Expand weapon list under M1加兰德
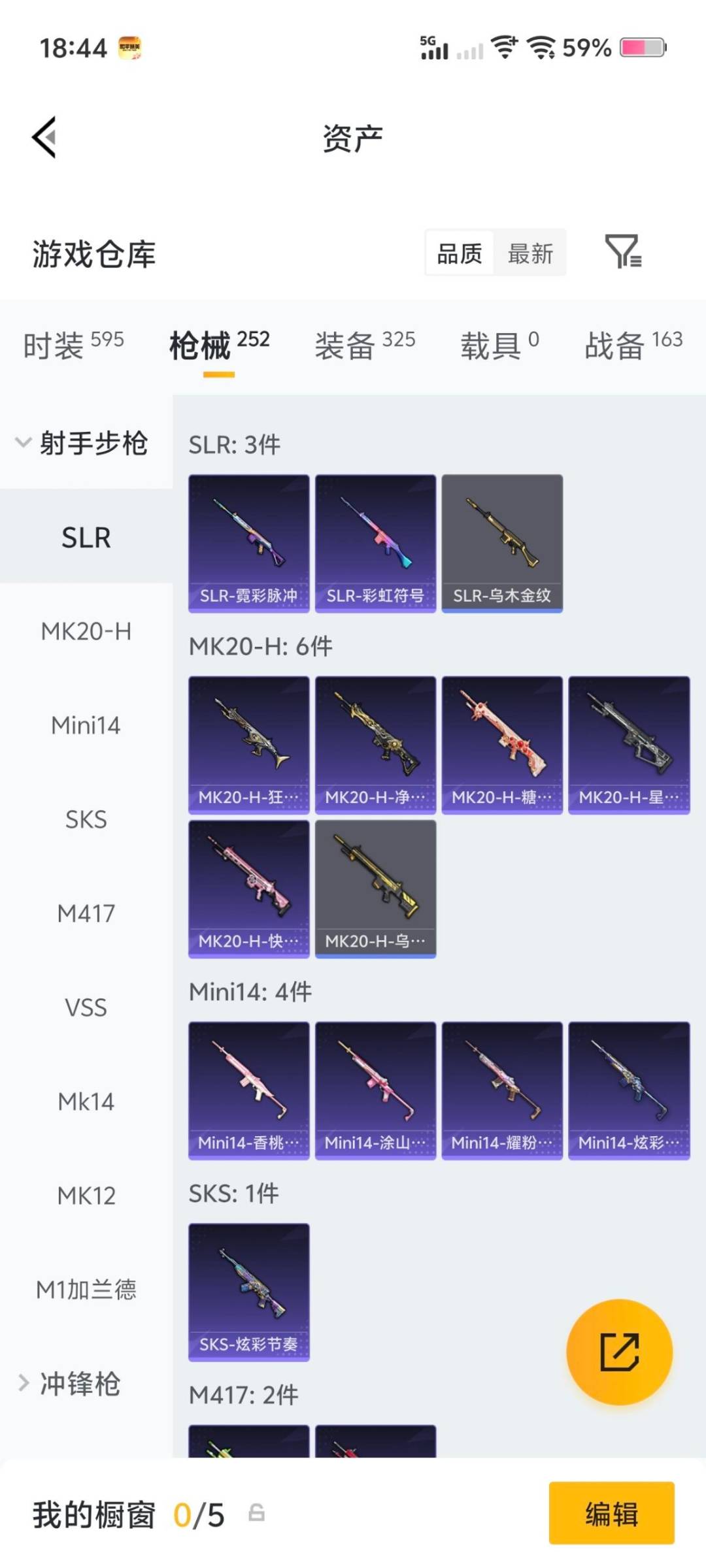 (88, 1288)
